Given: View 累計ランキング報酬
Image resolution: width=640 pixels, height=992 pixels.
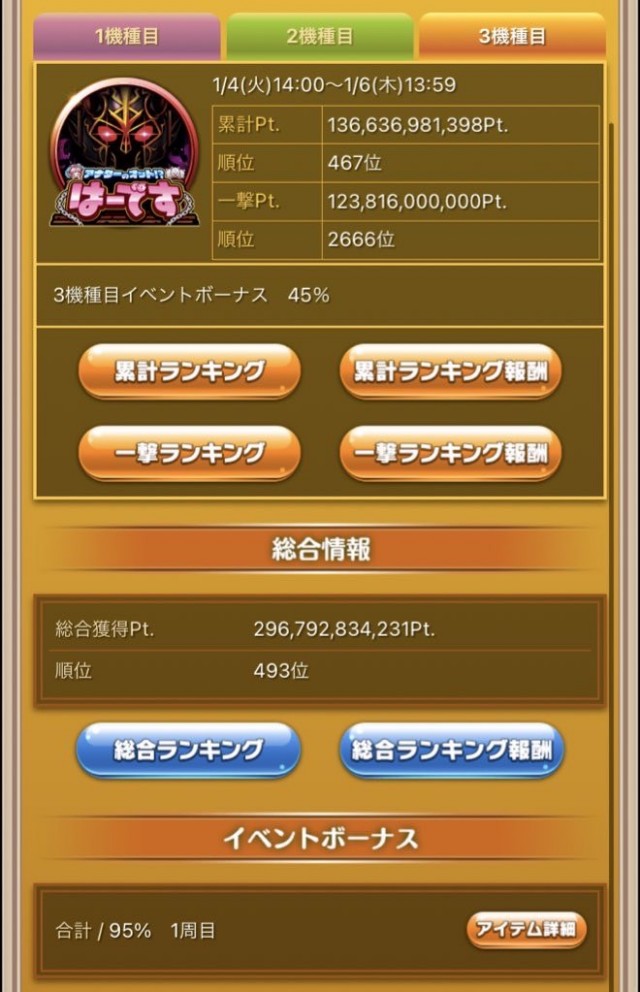Looking at the screenshot, I should click(x=450, y=372).
